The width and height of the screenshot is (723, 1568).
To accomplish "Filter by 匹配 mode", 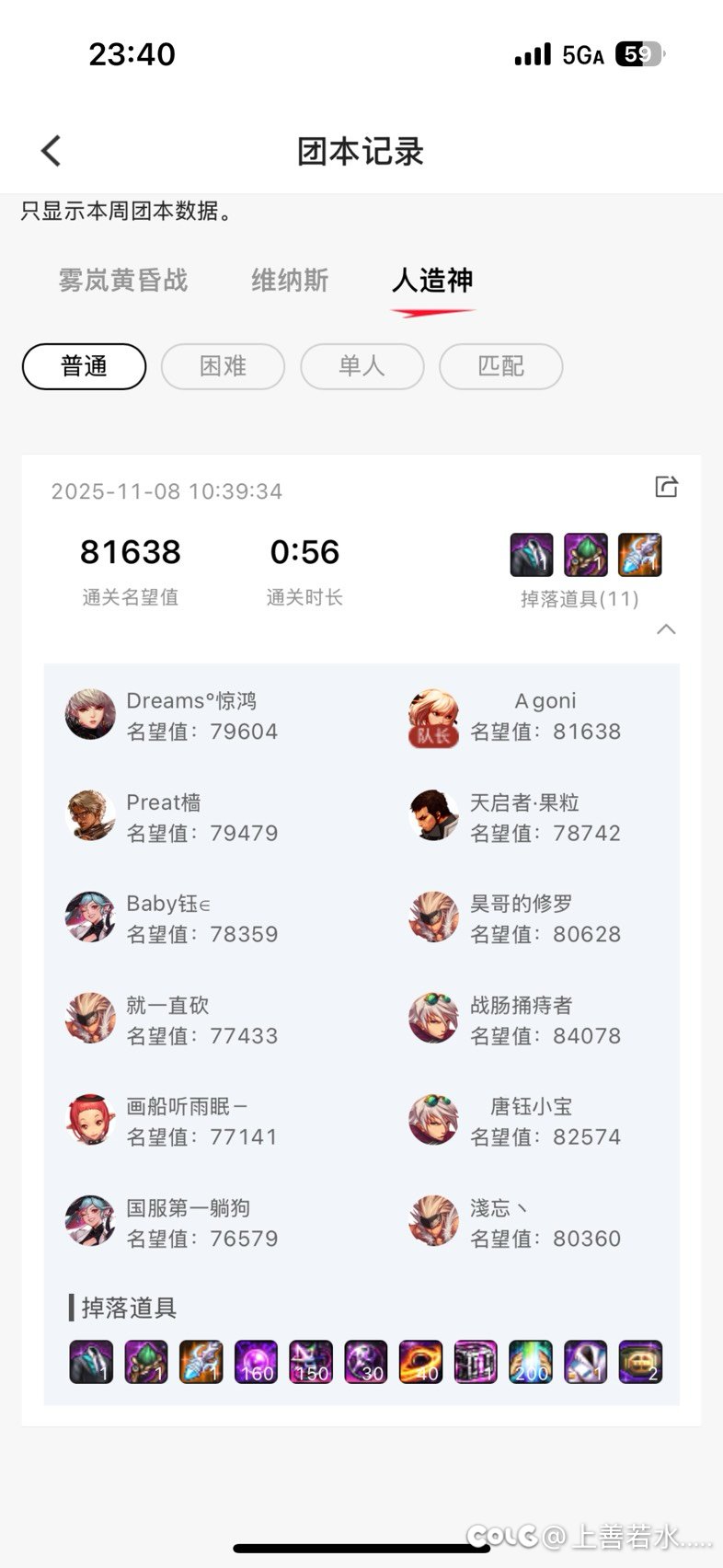I will pos(500,366).
